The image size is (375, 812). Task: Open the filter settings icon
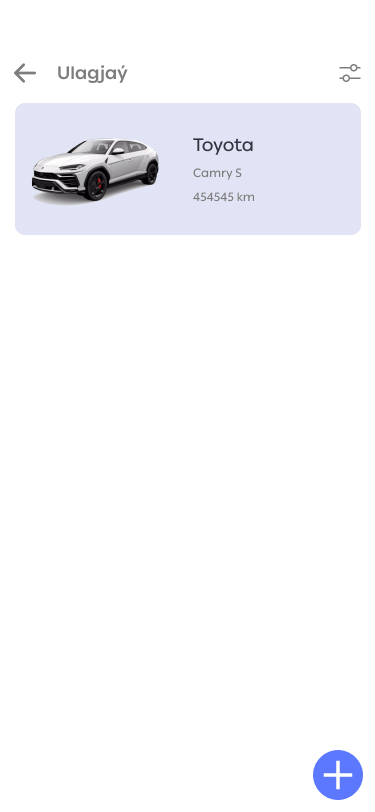pos(350,73)
